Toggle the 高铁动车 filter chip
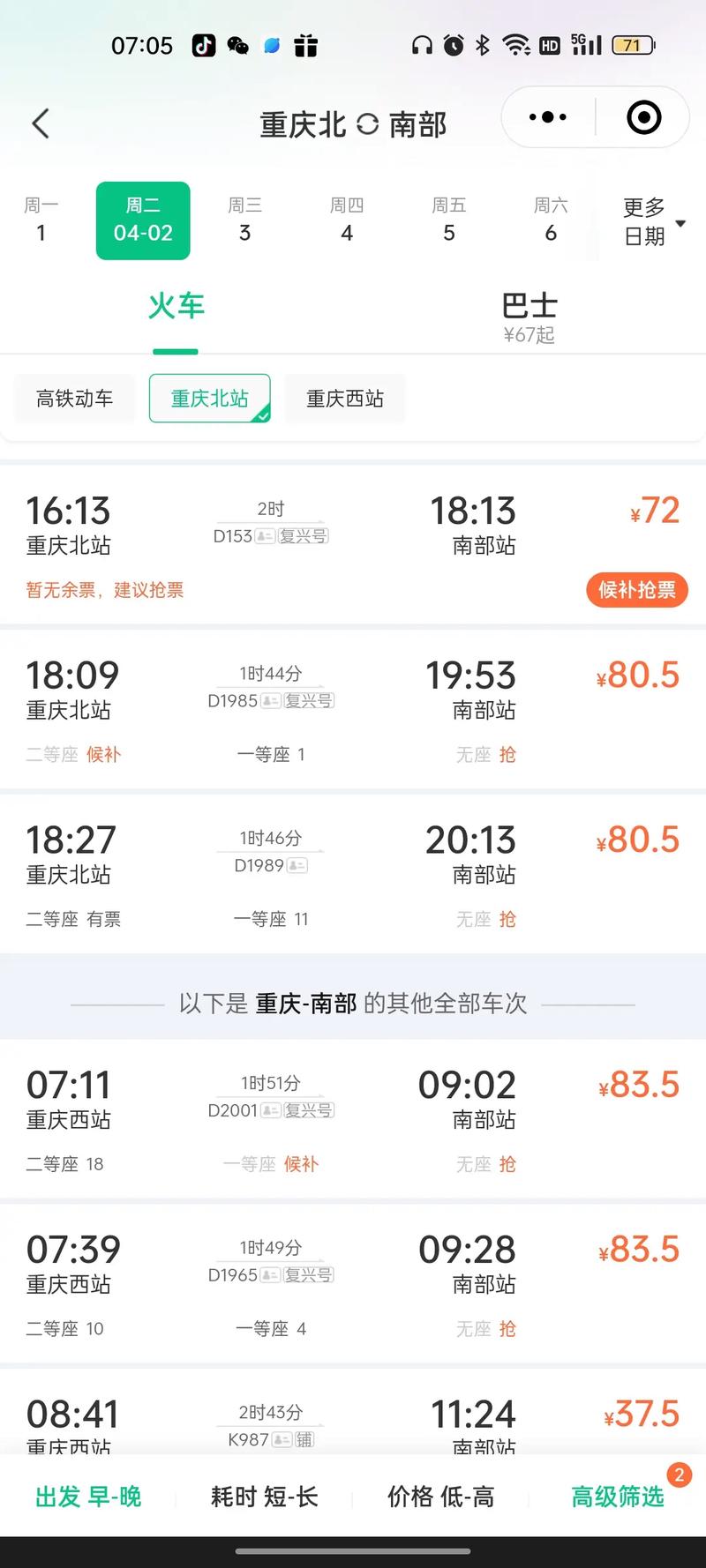706x1568 pixels. pos(74,399)
